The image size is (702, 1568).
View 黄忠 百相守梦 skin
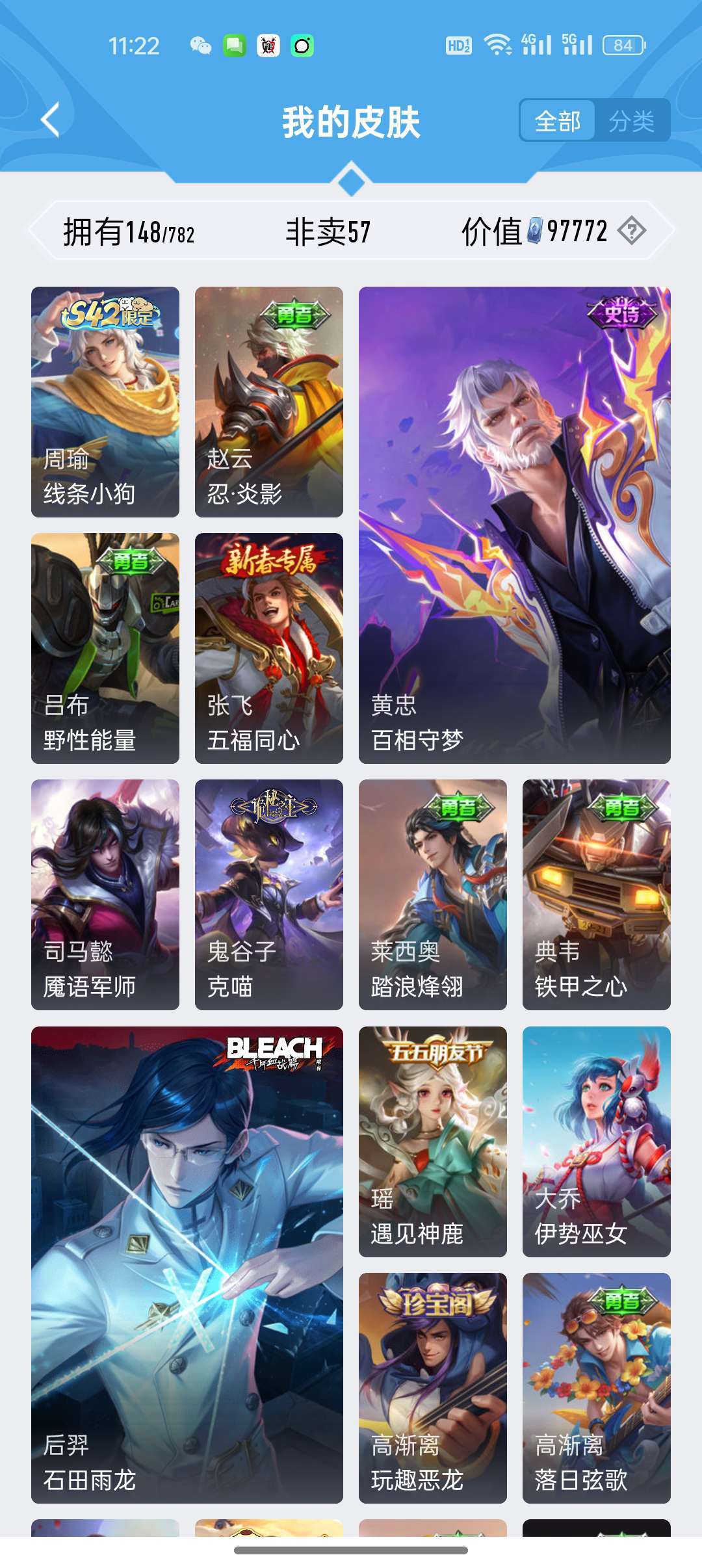[515, 525]
